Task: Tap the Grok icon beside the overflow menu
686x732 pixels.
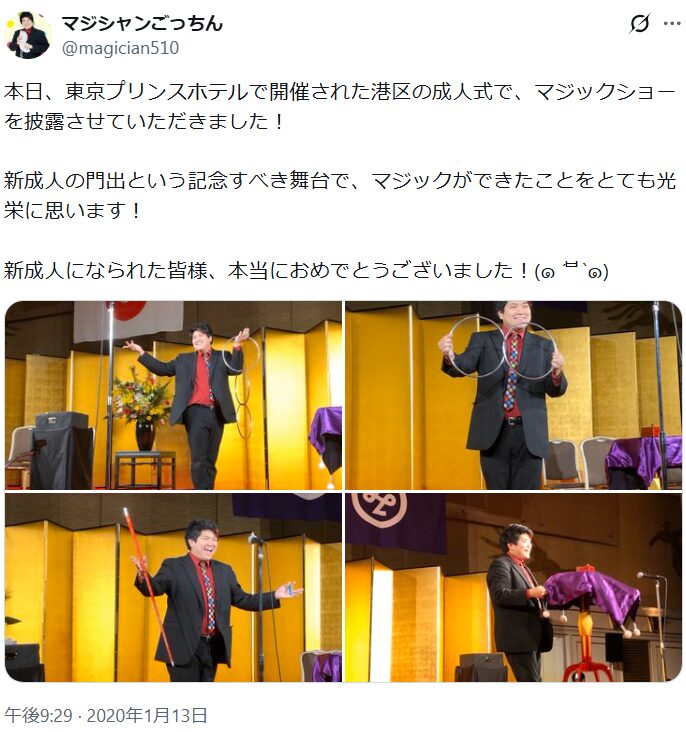Action: pyautogui.click(x=638, y=24)
